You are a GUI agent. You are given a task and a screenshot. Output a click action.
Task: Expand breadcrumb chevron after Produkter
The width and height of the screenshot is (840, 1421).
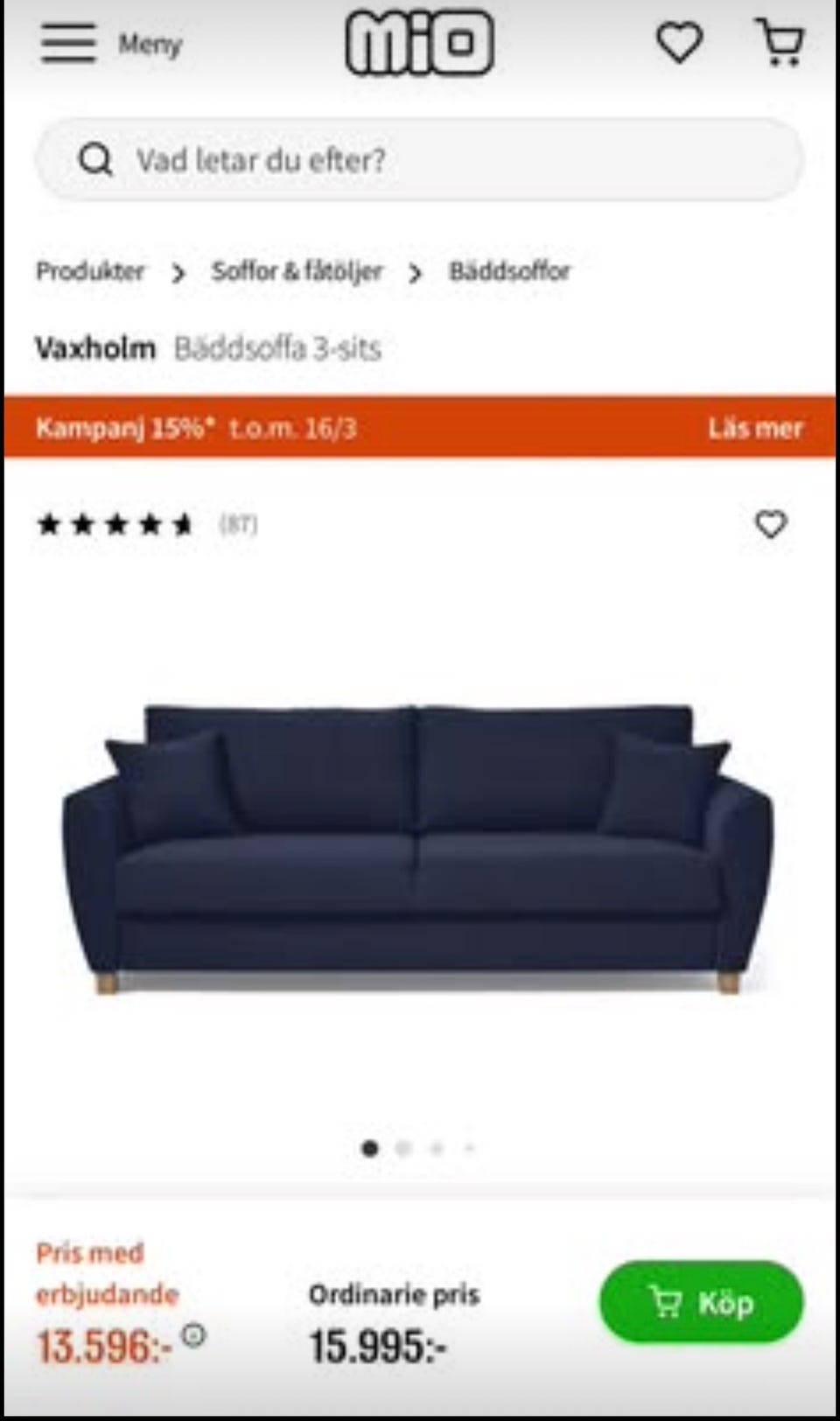click(179, 273)
